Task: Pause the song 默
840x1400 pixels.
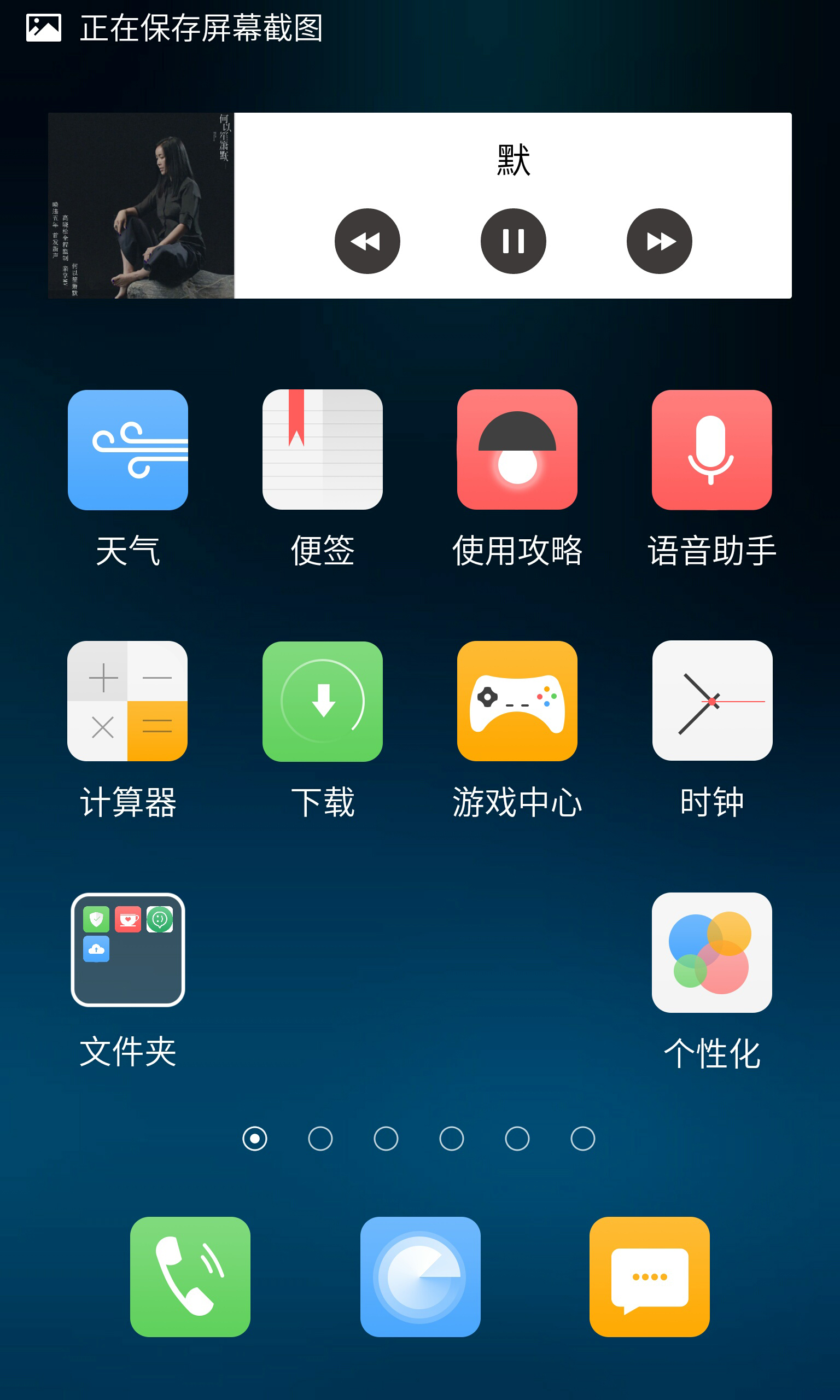Action: (x=513, y=241)
